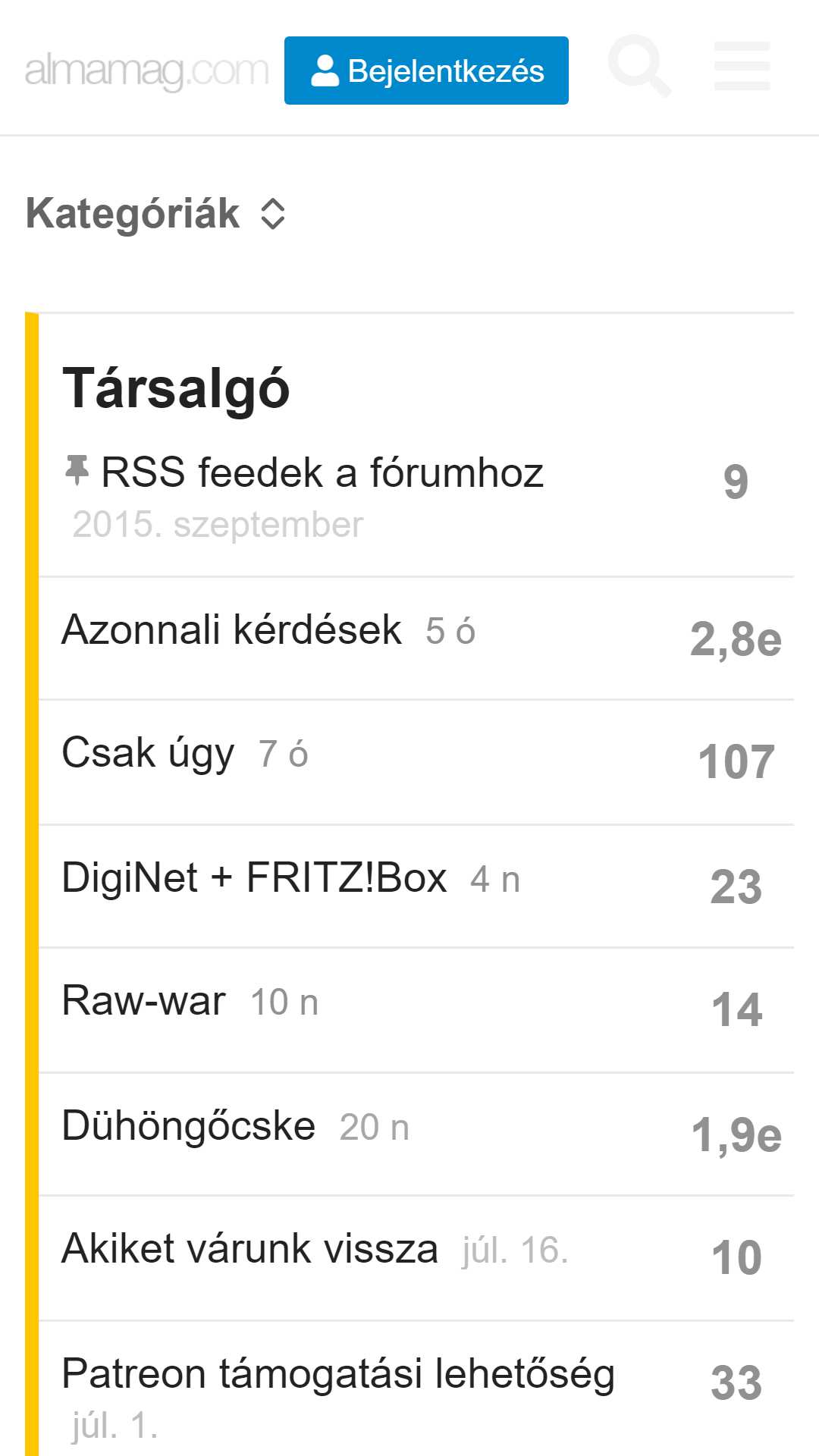Tap the Bejelentkezés login button
Screen dimensions: 819x1456
coord(426,71)
